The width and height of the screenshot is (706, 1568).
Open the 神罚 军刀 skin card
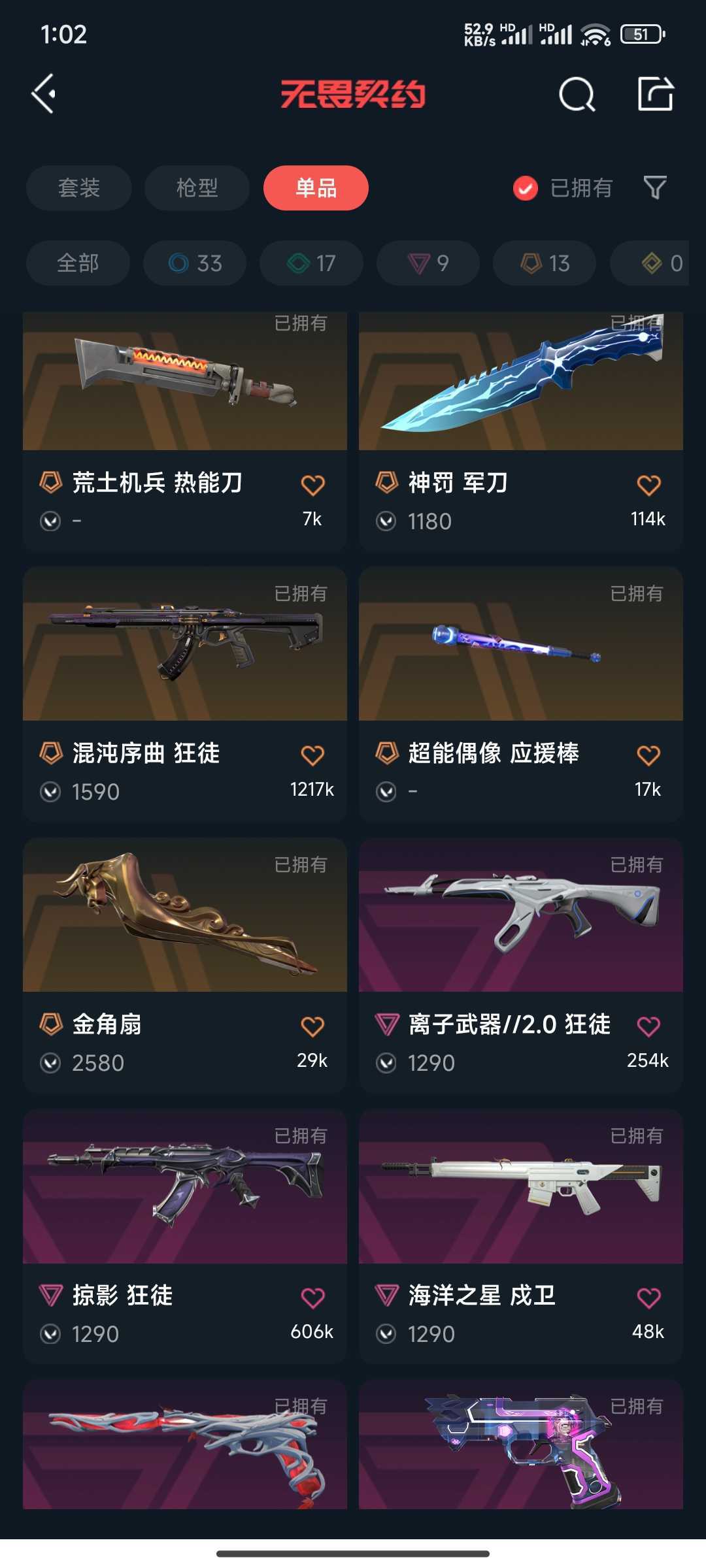[521, 433]
